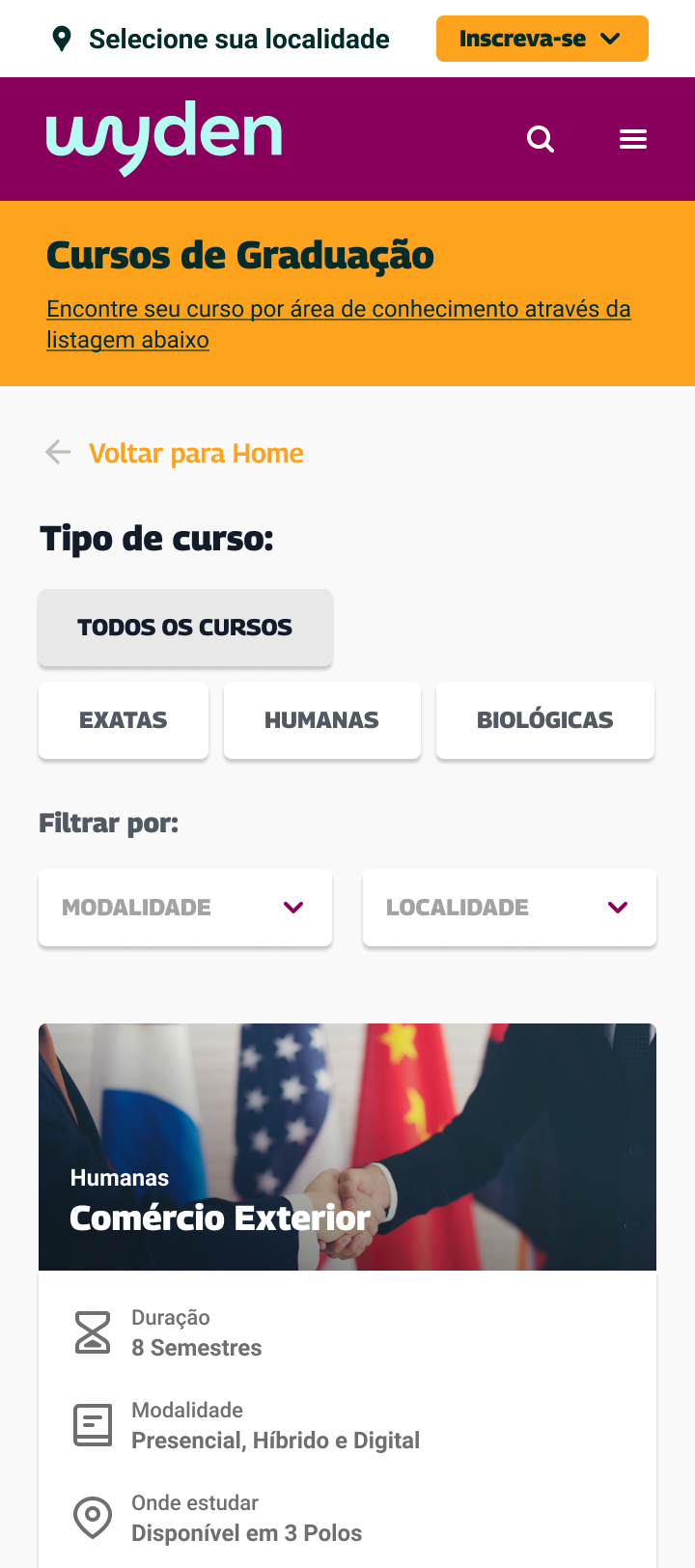695x1568 pixels.
Task: Tap Selecione sua localidade
Action: pyautogui.click(x=221, y=39)
